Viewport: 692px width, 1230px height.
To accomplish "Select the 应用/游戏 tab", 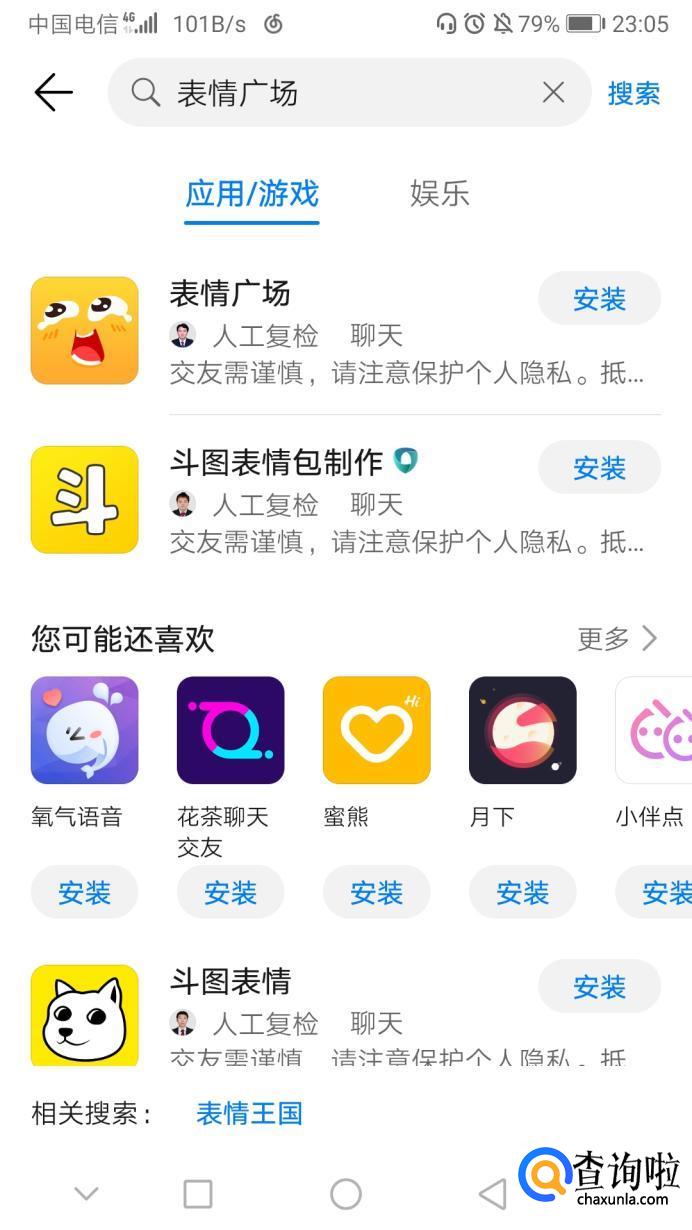I will tap(252, 193).
